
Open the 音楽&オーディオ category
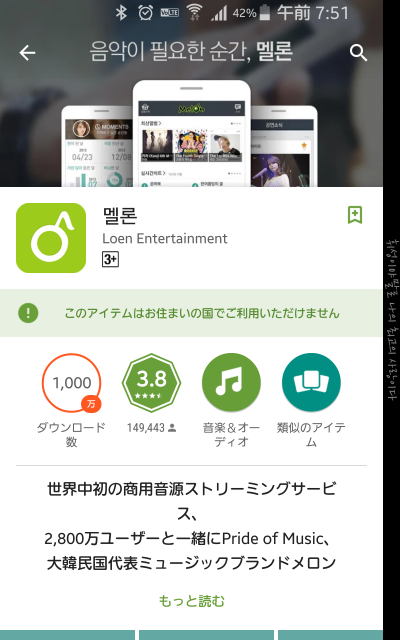pyautogui.click(x=231, y=382)
